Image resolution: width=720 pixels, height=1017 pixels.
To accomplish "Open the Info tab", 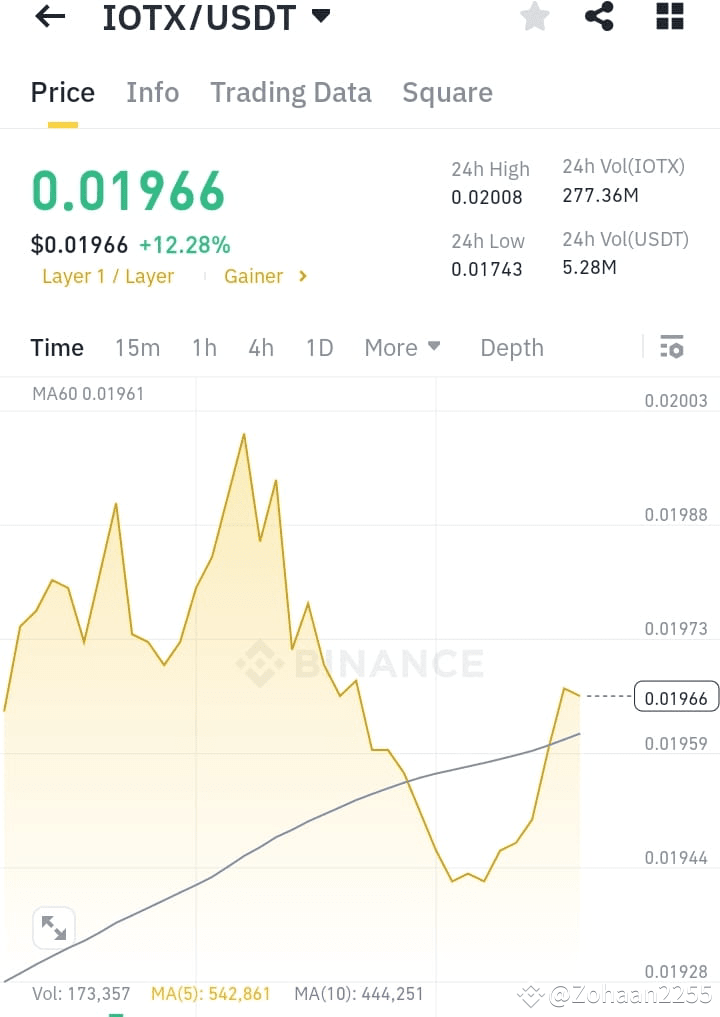I will [152, 92].
